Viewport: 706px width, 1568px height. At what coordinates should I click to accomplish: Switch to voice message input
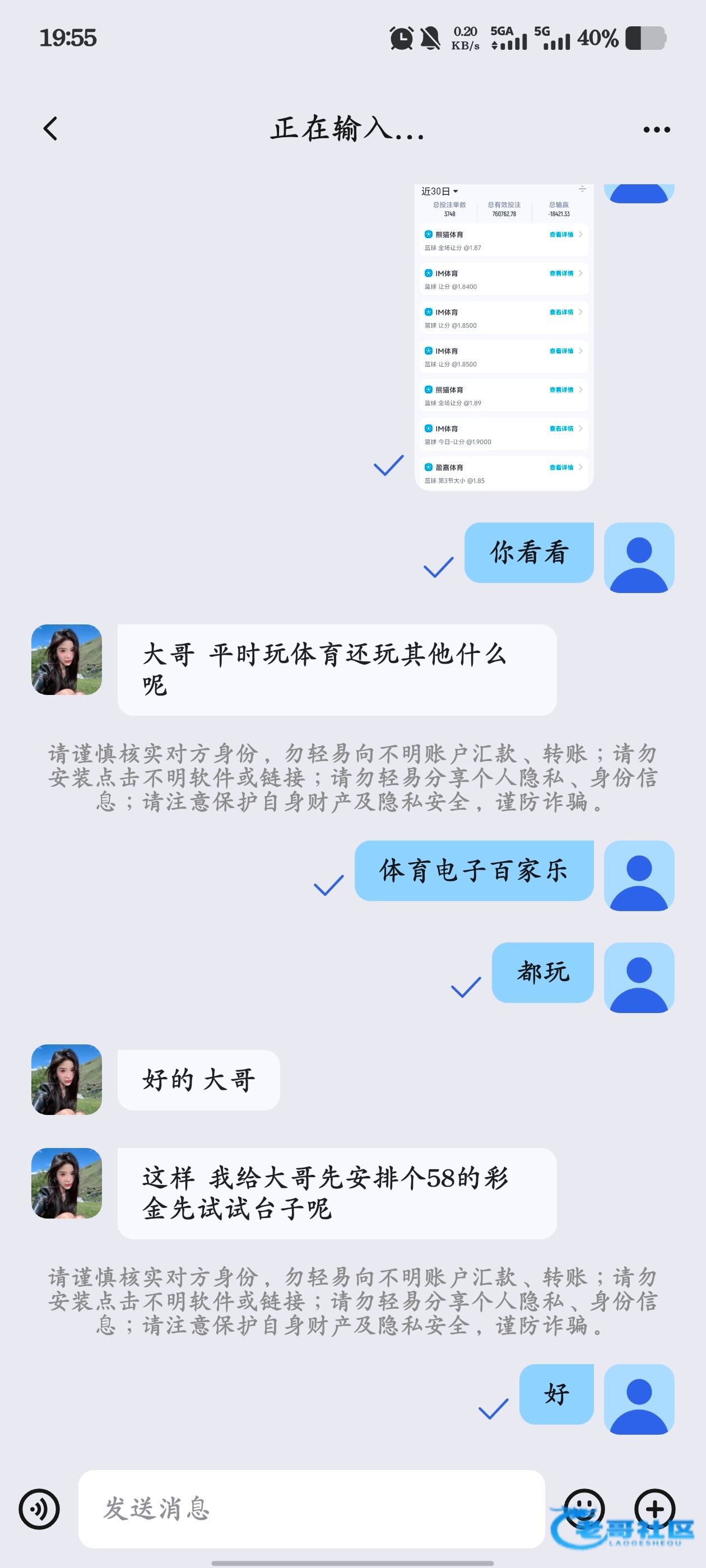click(40, 1508)
